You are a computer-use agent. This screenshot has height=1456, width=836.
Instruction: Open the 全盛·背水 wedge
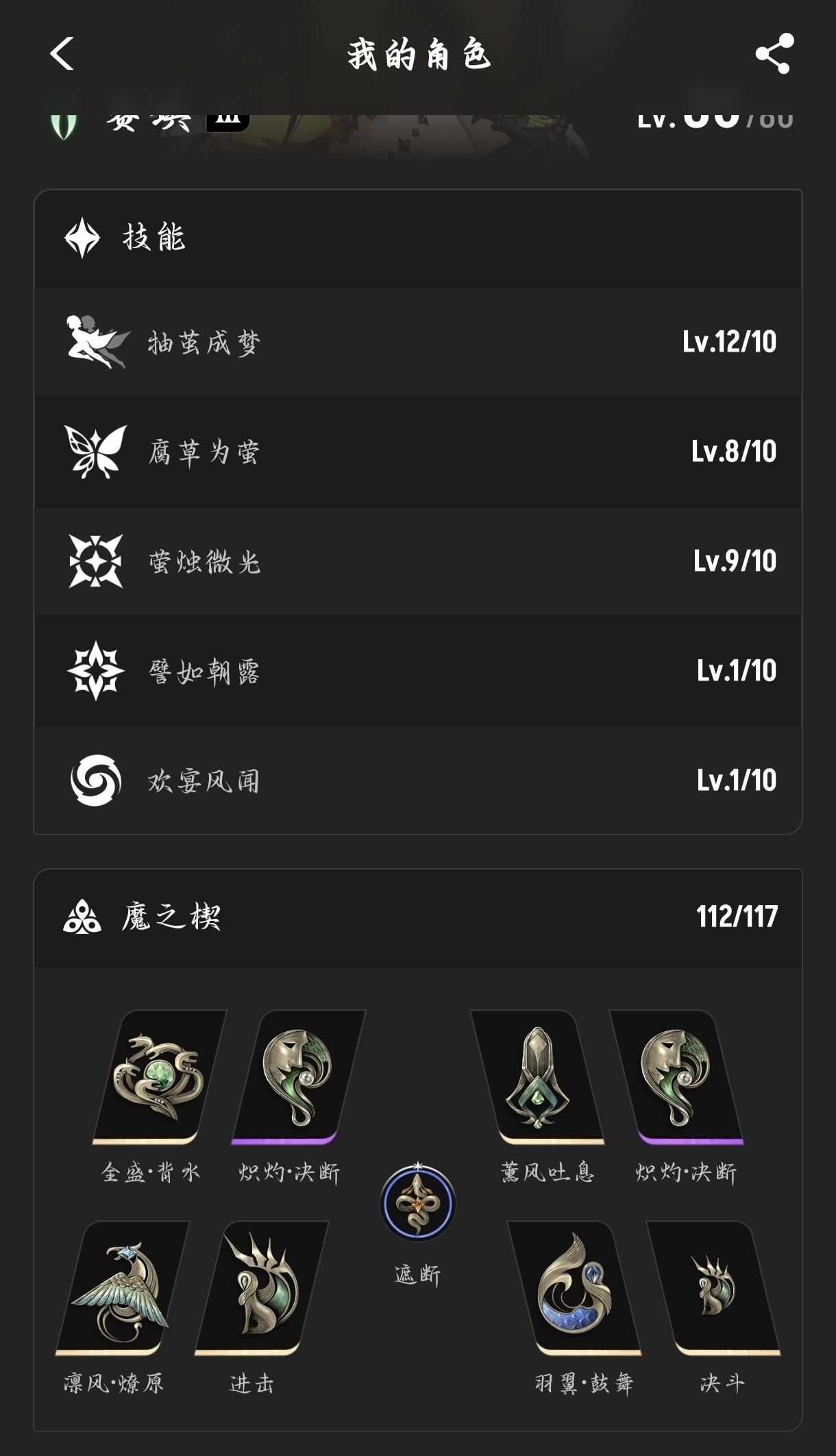click(159, 1076)
